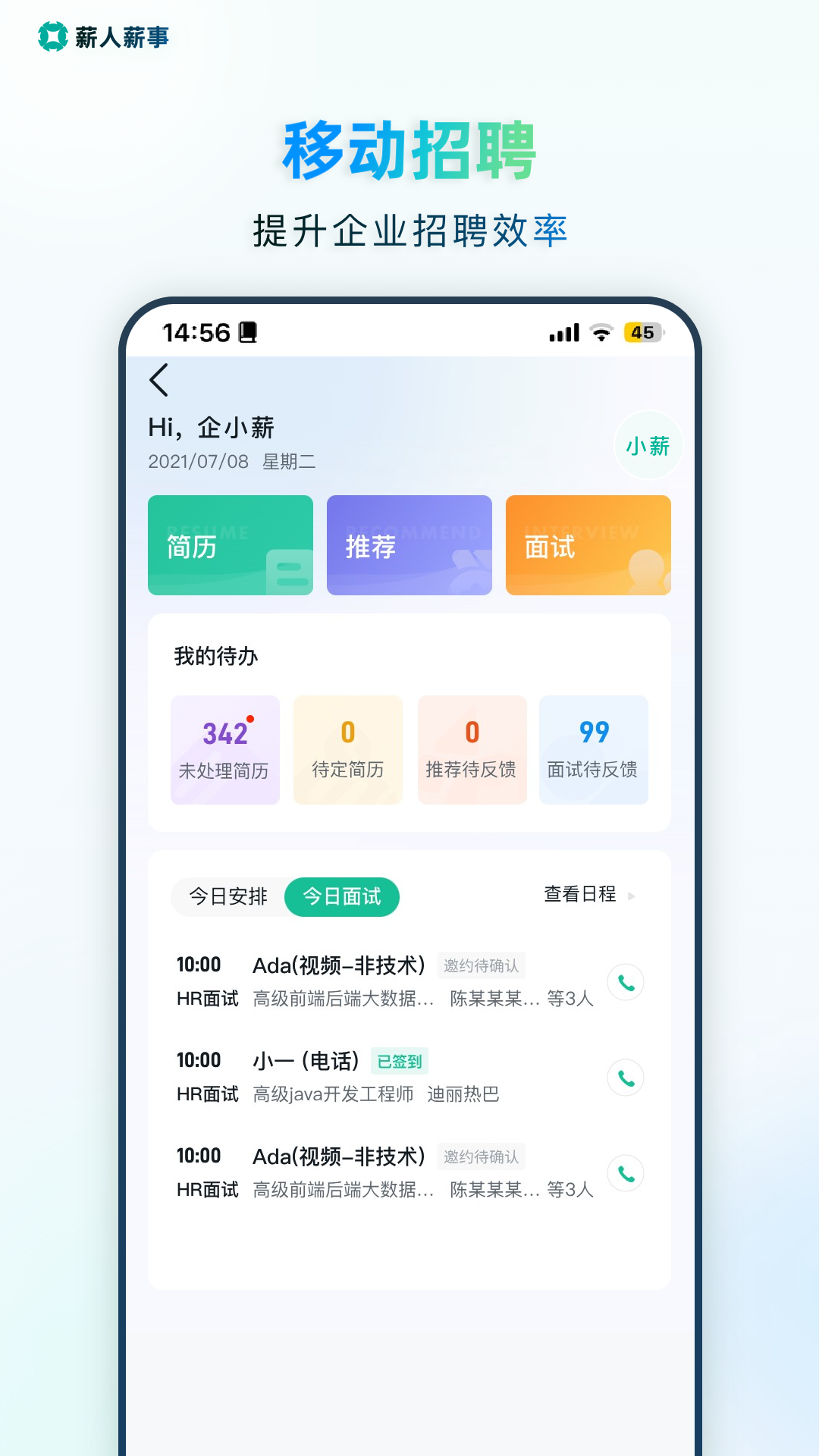Call 小一 via the phone icon

pos(626,1077)
